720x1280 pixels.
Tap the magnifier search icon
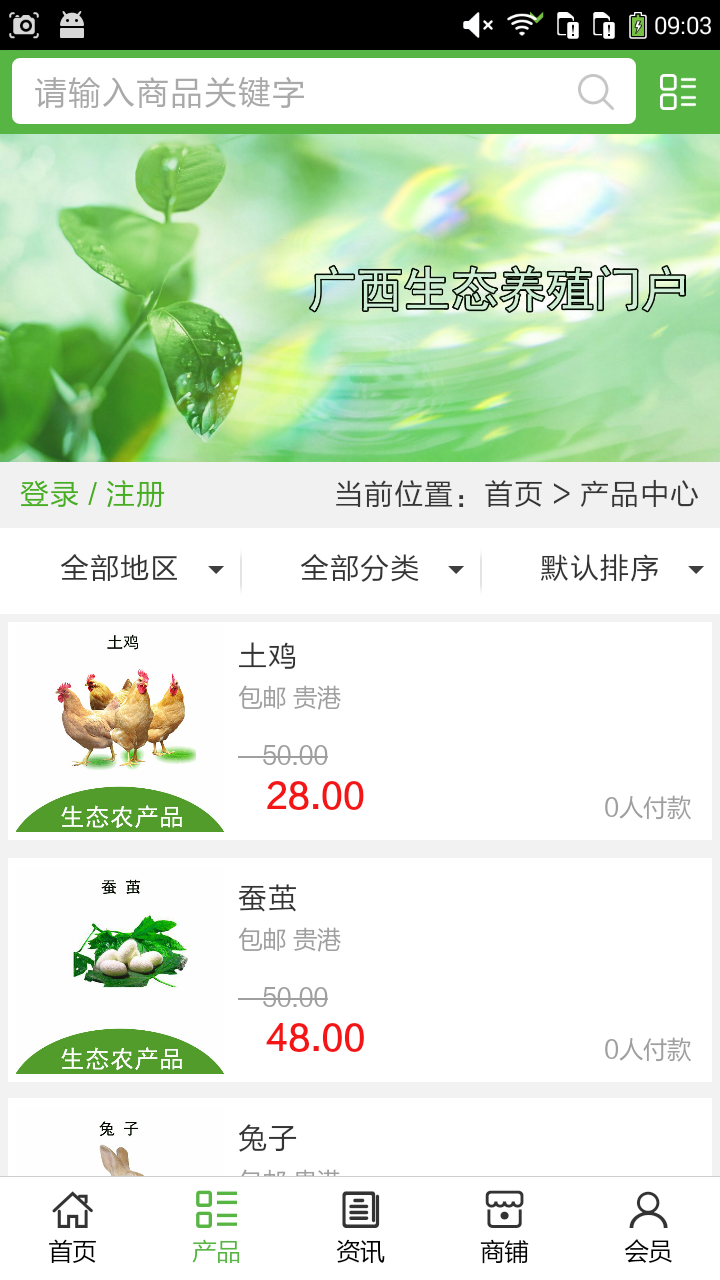click(596, 92)
